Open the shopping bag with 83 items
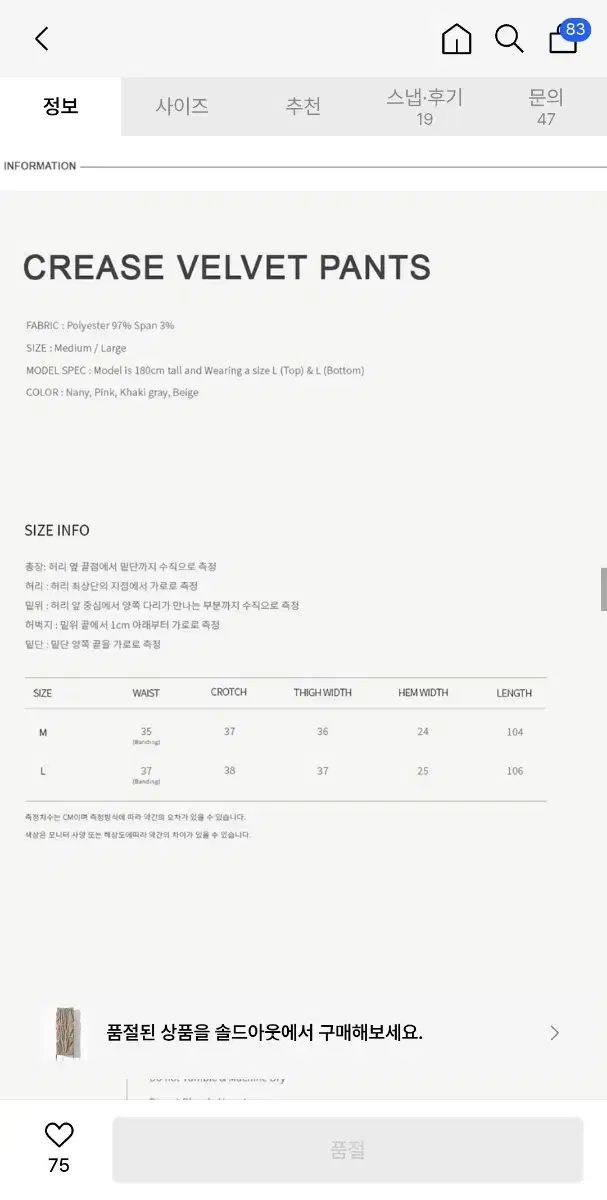The height and width of the screenshot is (1200, 607). click(564, 39)
